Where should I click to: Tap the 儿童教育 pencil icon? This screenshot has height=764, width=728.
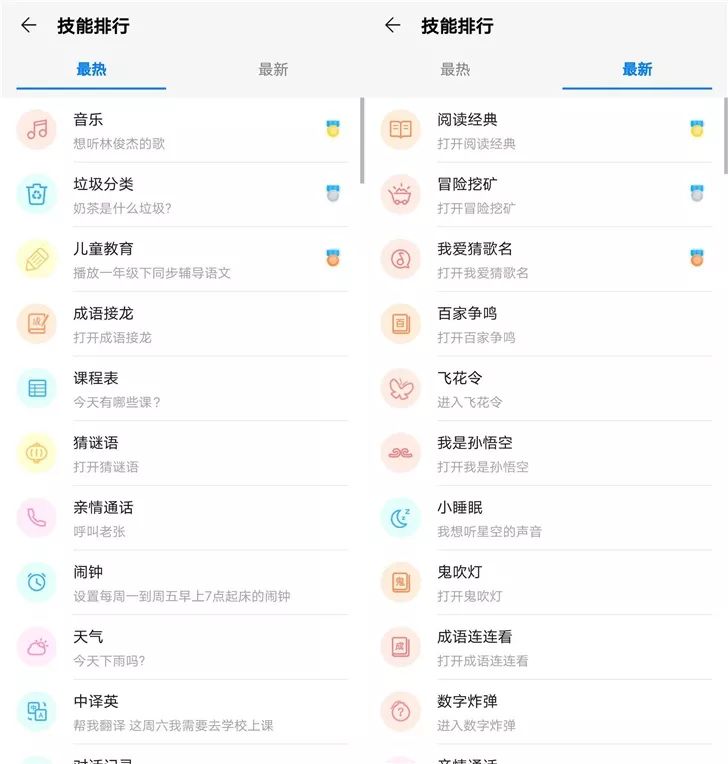tap(37, 260)
